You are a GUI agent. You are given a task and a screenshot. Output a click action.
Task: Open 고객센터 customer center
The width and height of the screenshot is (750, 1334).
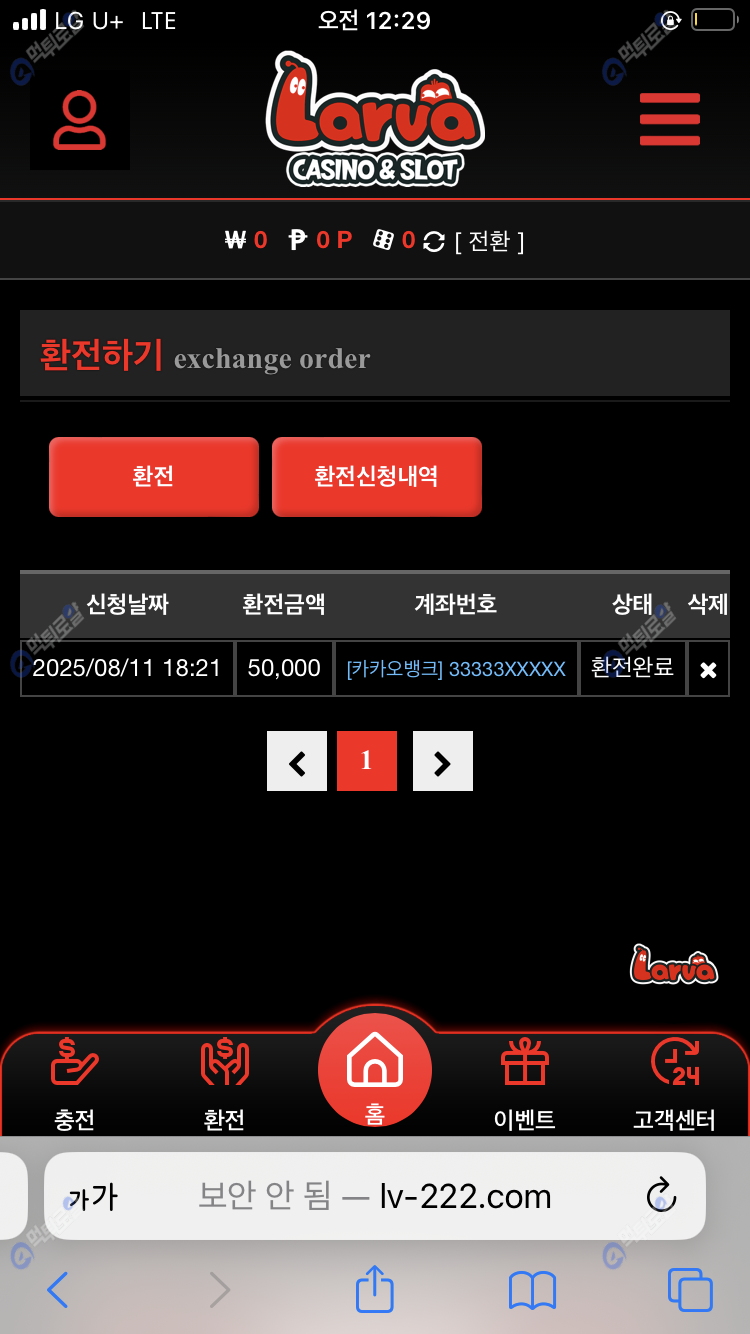click(x=674, y=1085)
